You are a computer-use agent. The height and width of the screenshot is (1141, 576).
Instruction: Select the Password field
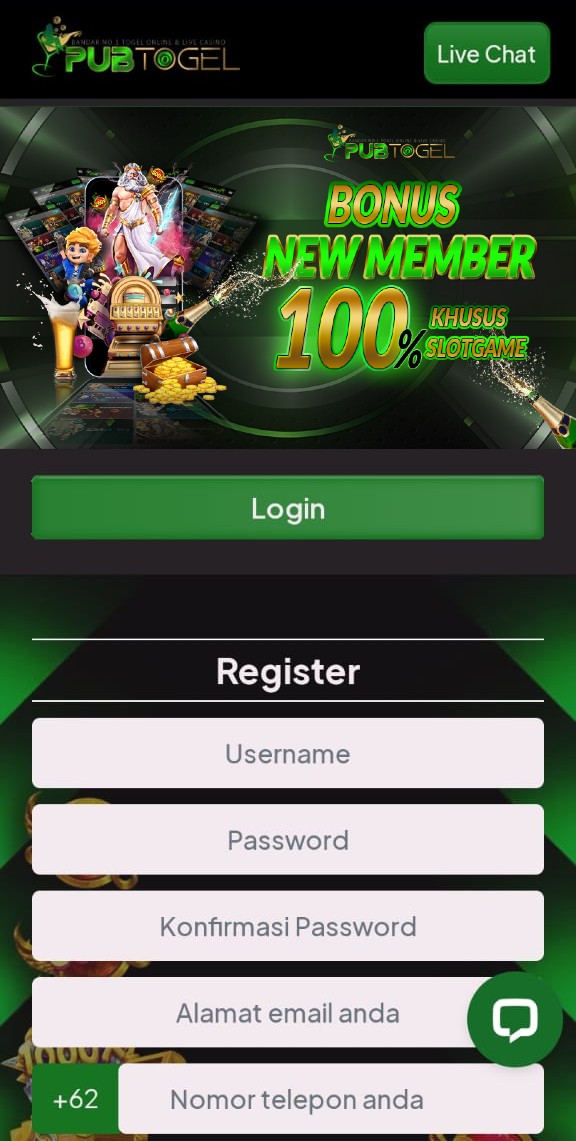tap(287, 840)
